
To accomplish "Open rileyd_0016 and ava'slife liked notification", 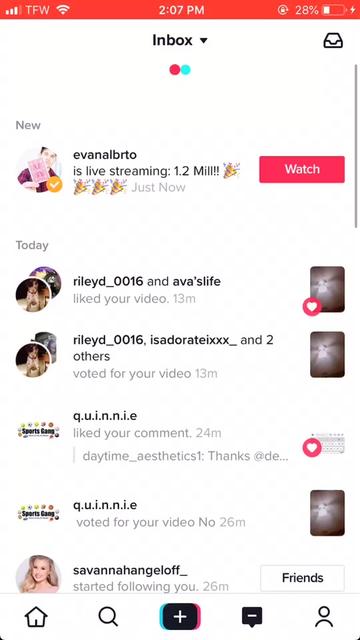I will pos(180,290).
